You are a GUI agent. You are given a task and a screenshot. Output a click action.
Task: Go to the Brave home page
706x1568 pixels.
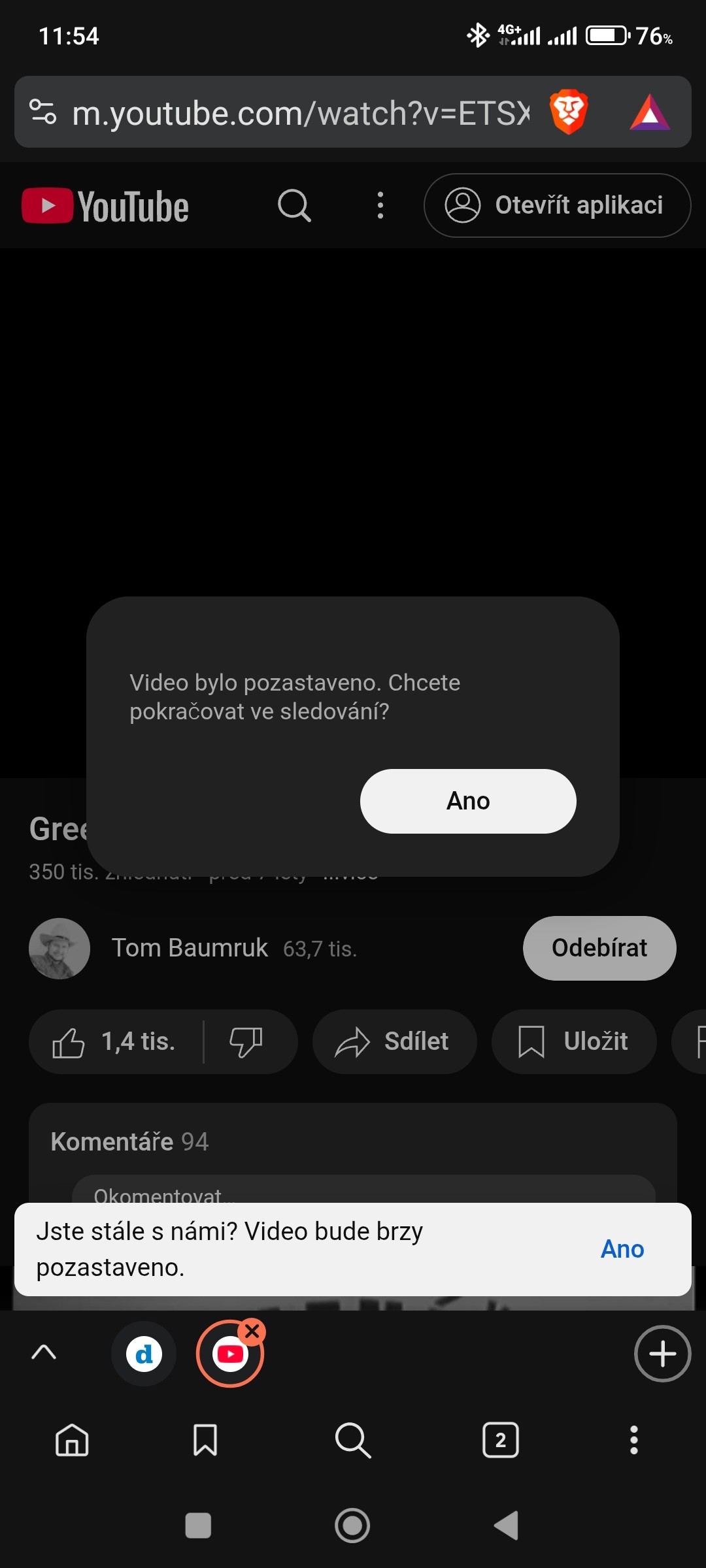[x=72, y=1440]
